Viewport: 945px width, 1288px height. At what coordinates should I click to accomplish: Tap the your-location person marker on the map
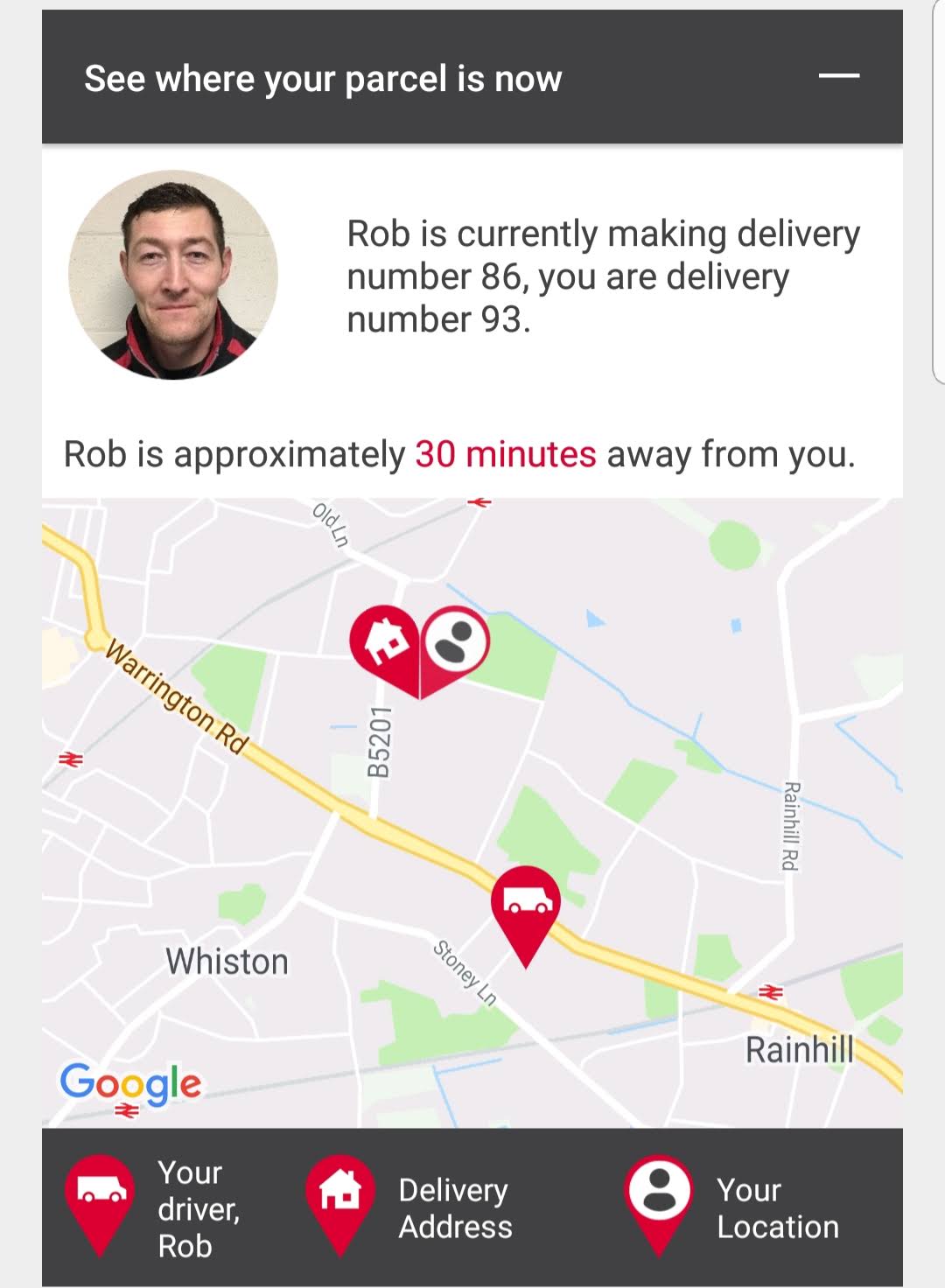455,640
